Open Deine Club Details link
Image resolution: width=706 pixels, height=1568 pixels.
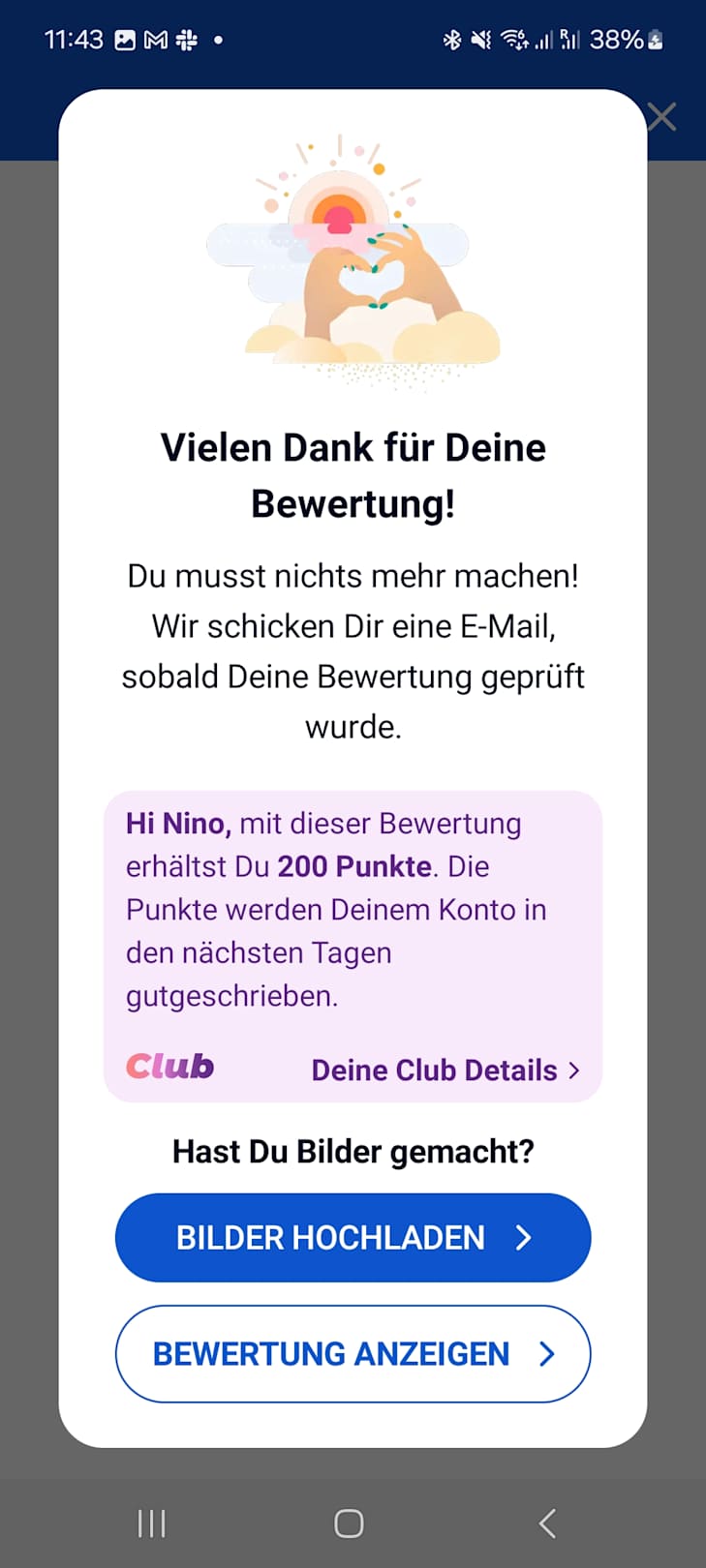pos(445,1070)
